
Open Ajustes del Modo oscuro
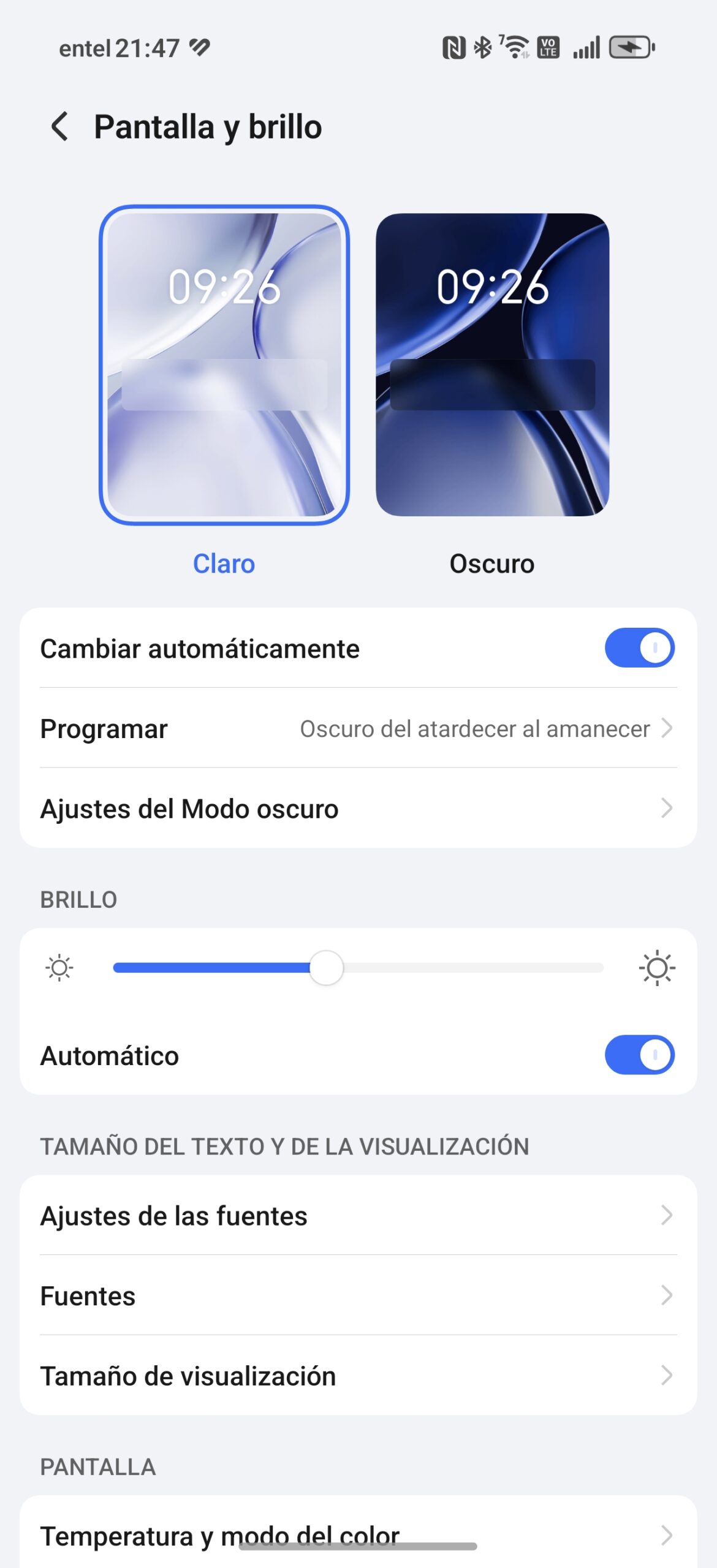358,809
